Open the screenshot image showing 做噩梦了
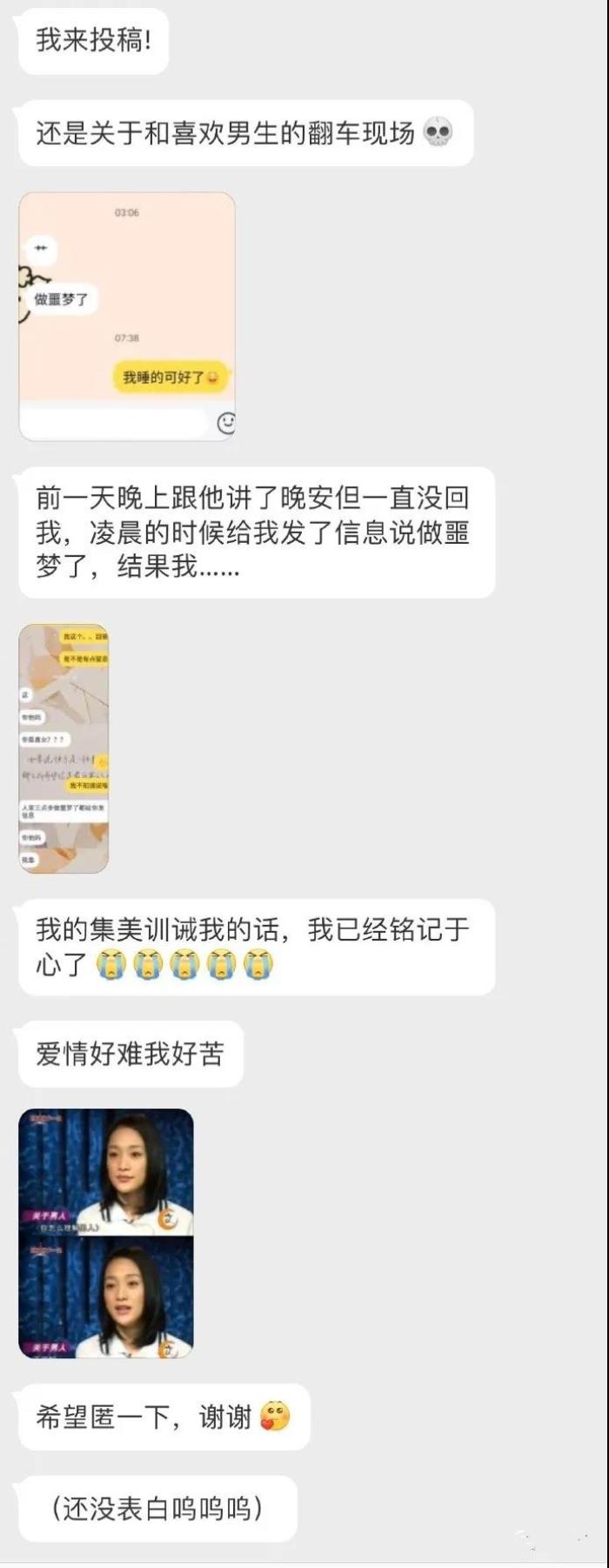This screenshot has height=1568, width=609. (x=127, y=317)
